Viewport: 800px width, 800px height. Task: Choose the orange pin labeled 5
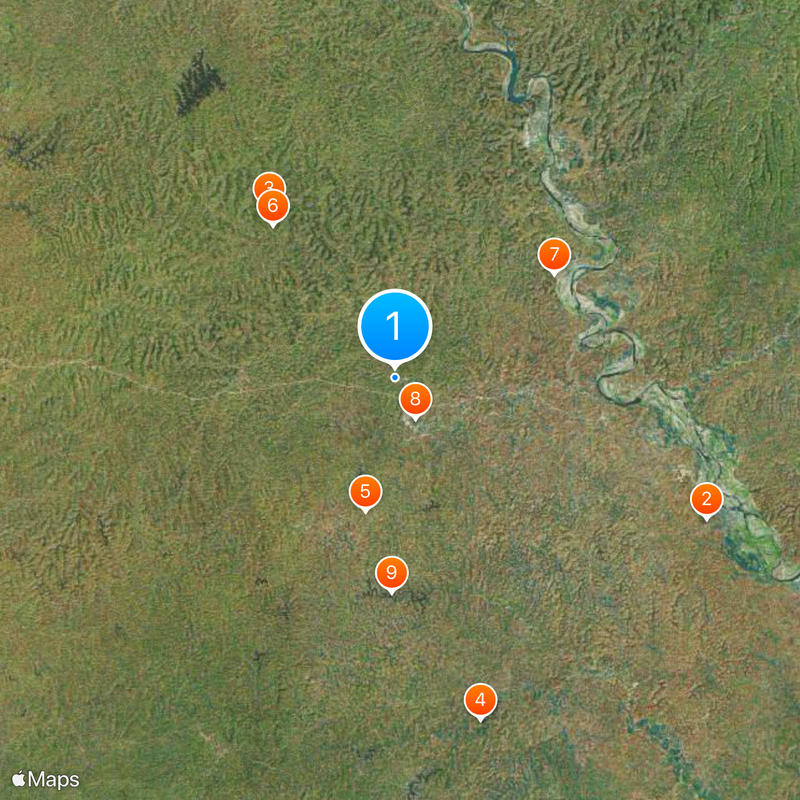pos(365,491)
